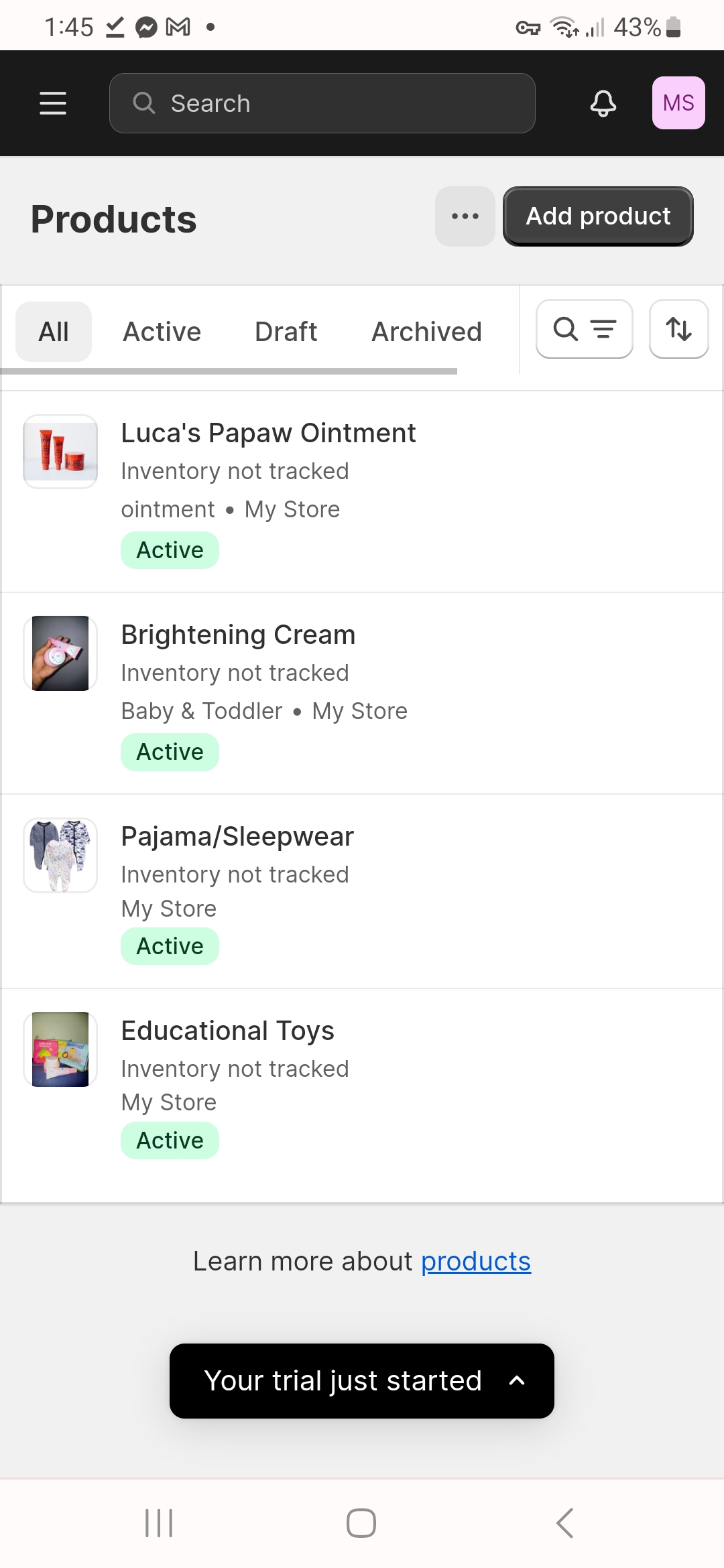Open the sort options
The image size is (724, 1568).
(678, 329)
